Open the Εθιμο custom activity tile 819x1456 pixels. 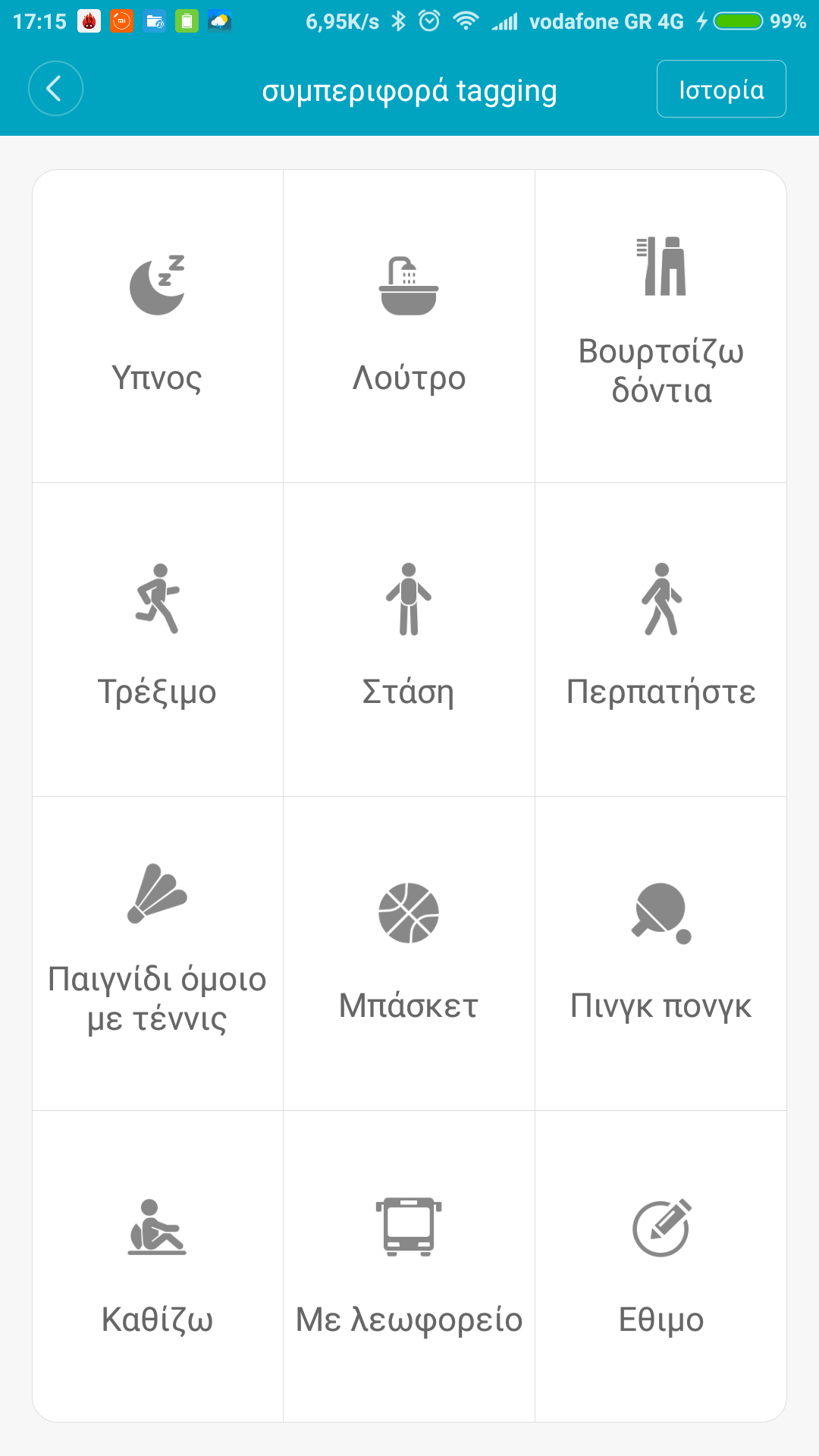[x=661, y=1266]
